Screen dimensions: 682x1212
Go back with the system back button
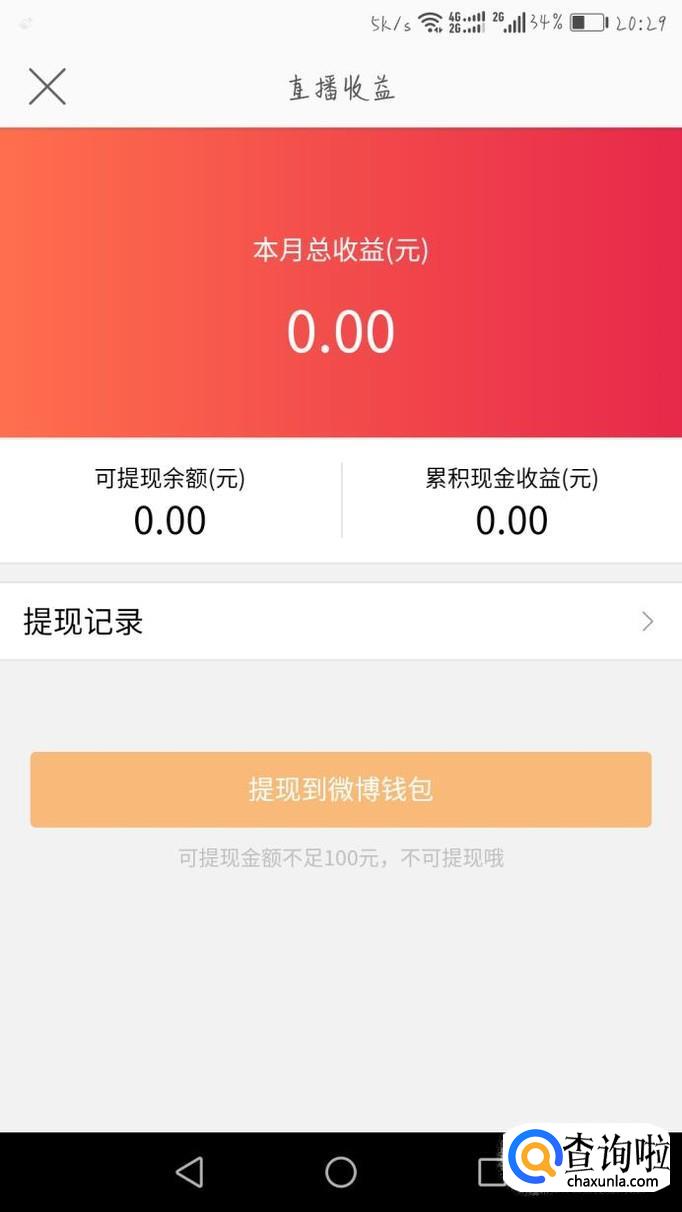click(x=189, y=1172)
